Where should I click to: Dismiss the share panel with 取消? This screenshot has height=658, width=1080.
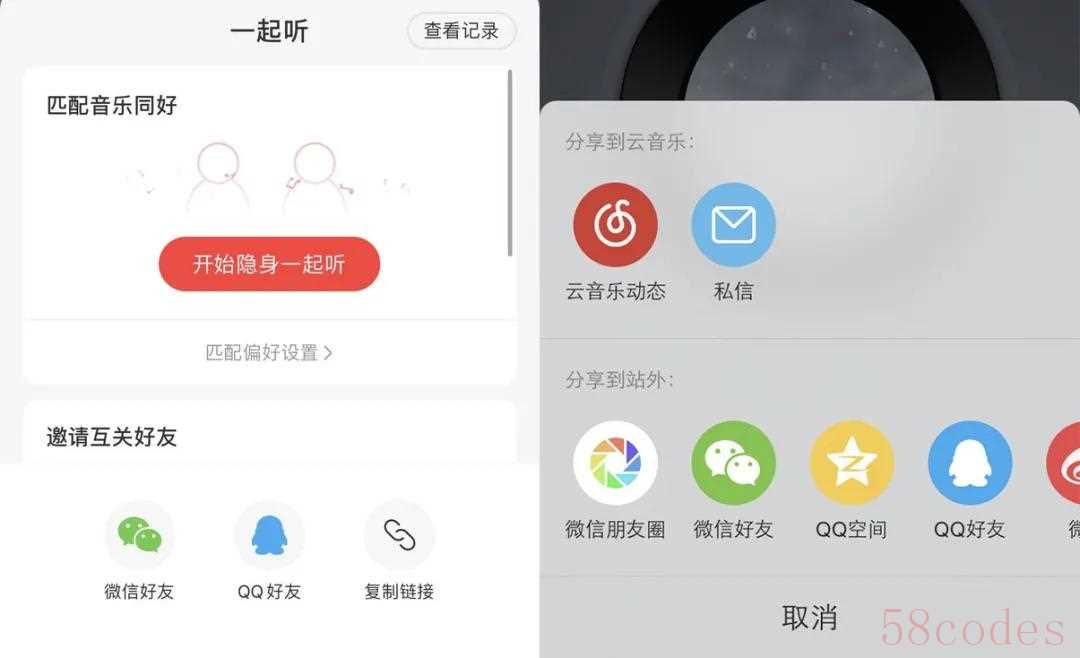(x=809, y=617)
